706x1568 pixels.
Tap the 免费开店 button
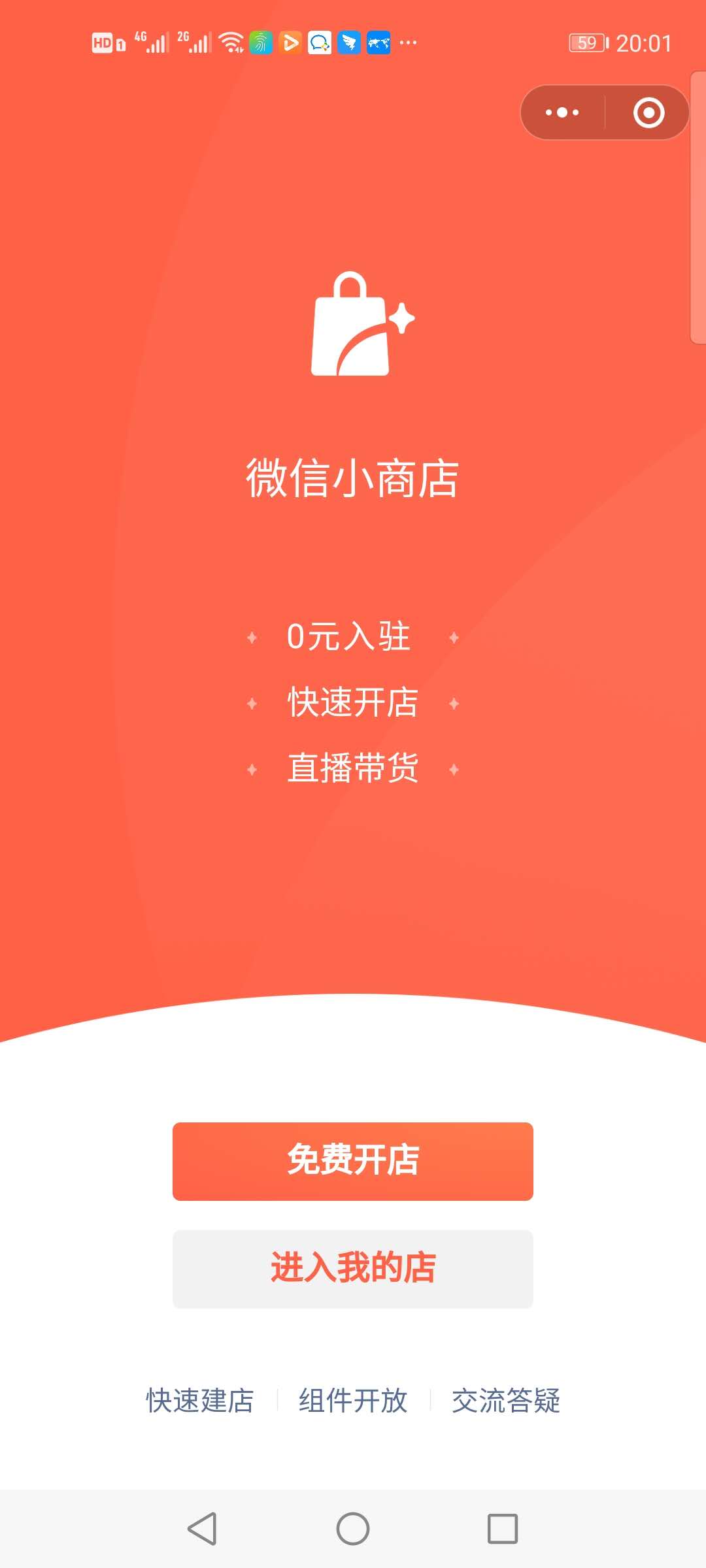click(353, 1161)
